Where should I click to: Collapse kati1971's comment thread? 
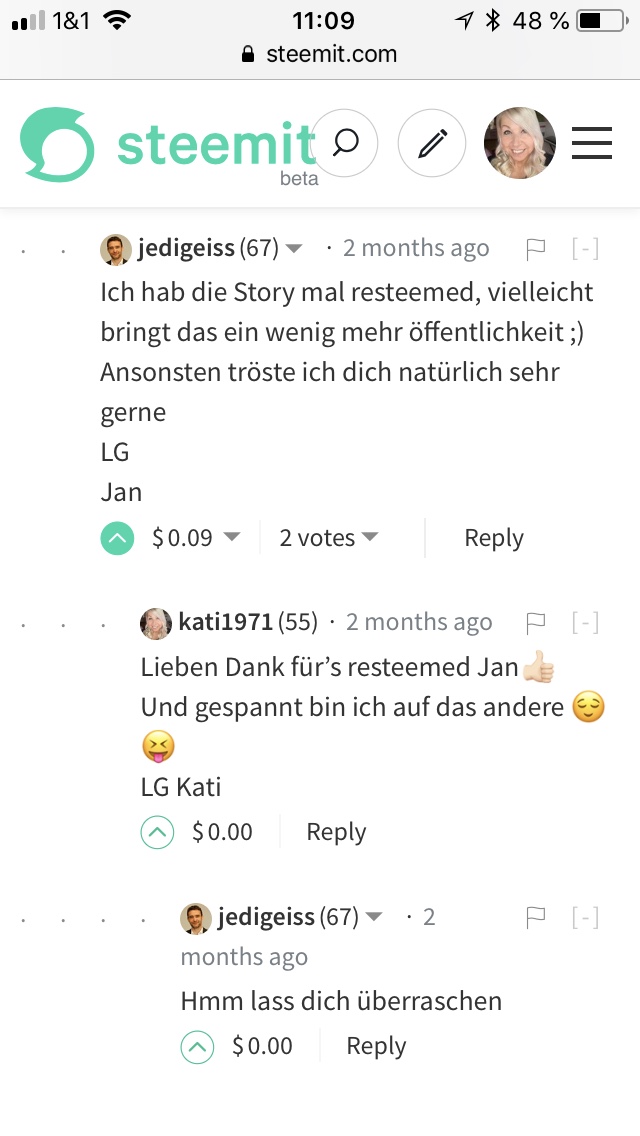[x=585, y=623]
